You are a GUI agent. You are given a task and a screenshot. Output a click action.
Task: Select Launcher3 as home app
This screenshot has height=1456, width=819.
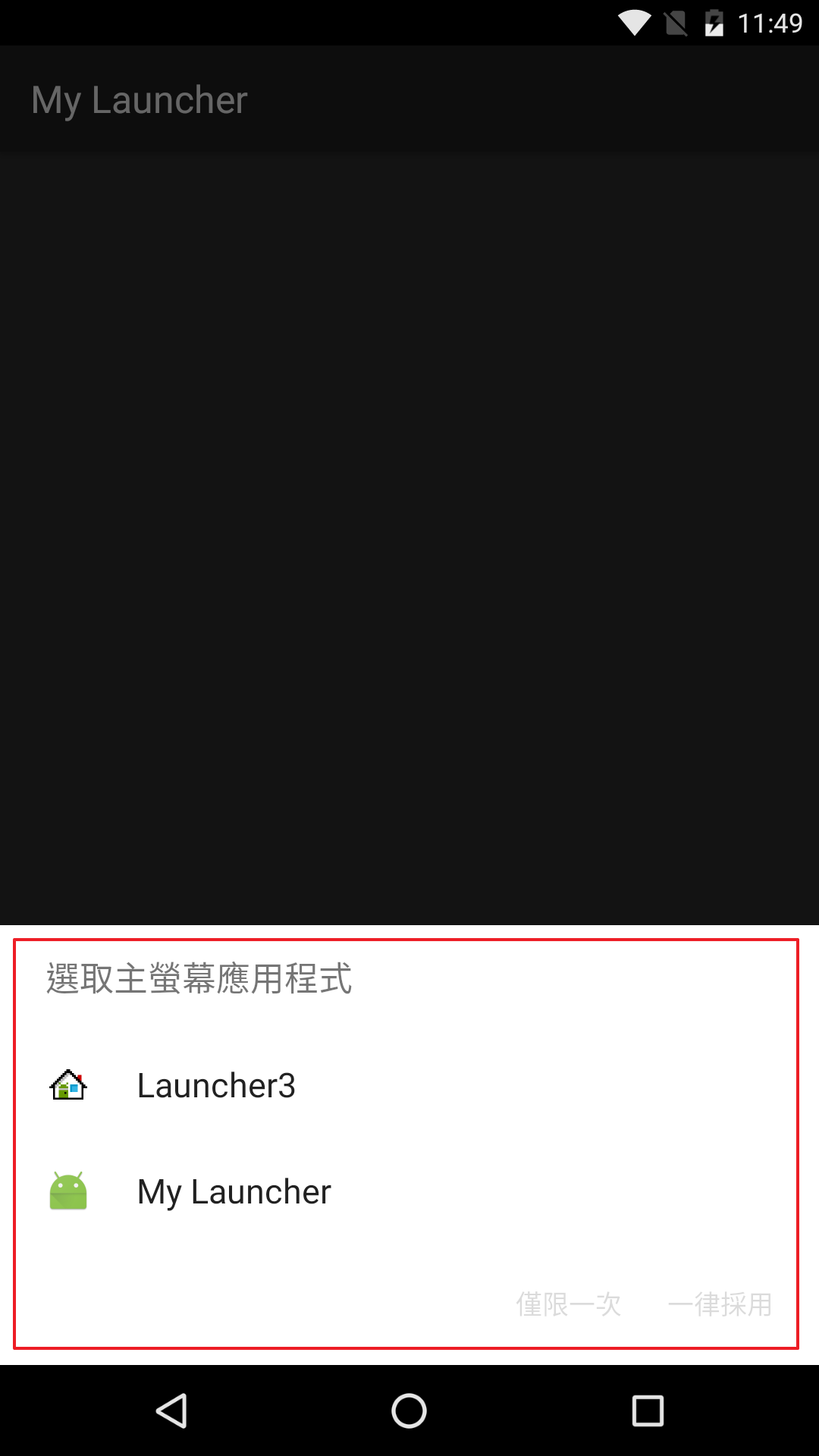click(x=216, y=1086)
